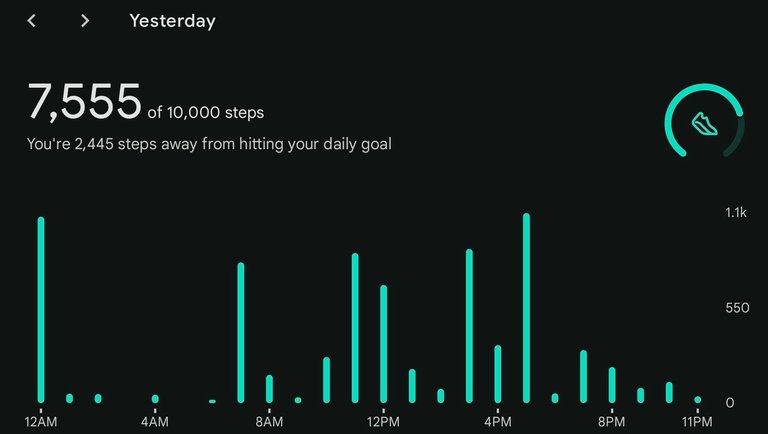The image size is (768, 434).
Task: Go to the next day
Action: pos(85,21)
